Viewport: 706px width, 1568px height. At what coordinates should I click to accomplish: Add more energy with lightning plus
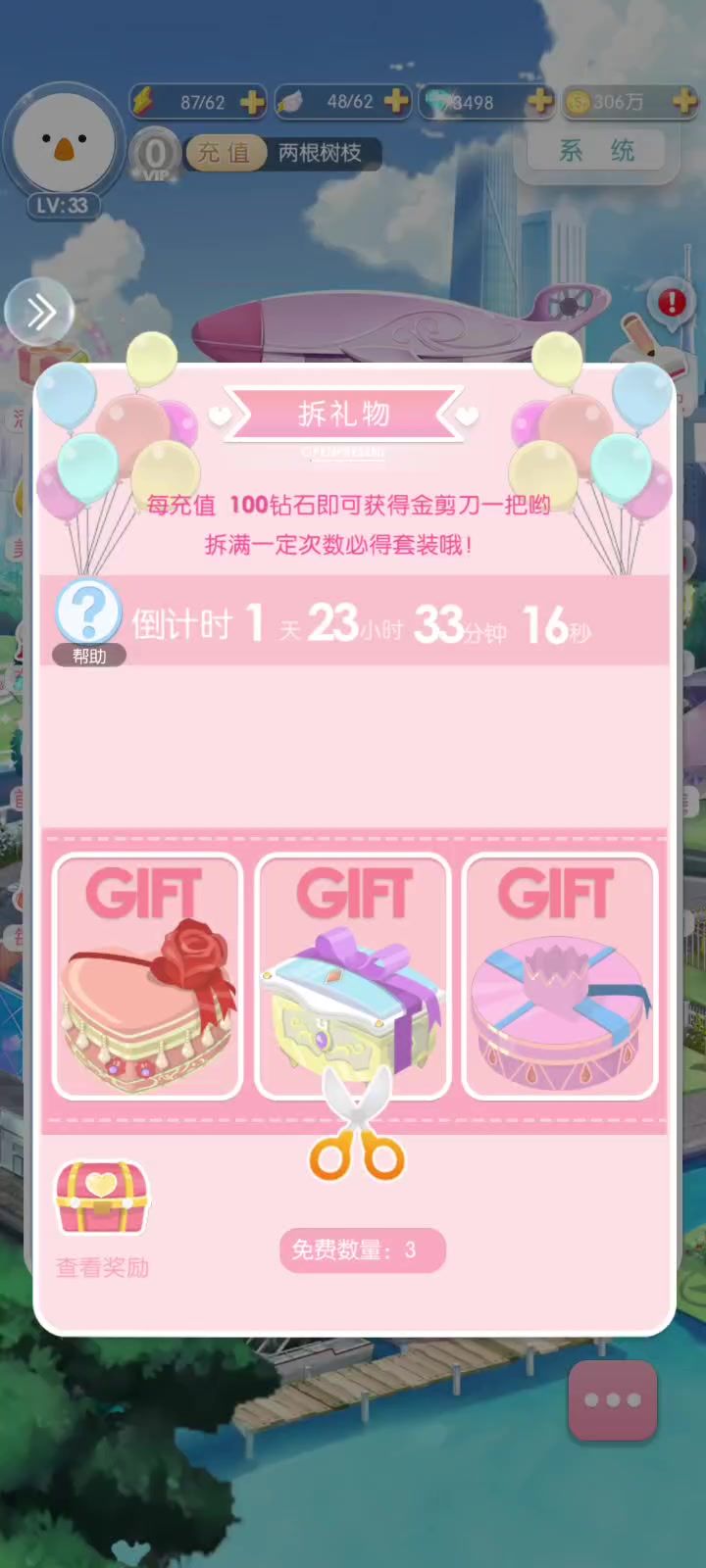252,102
